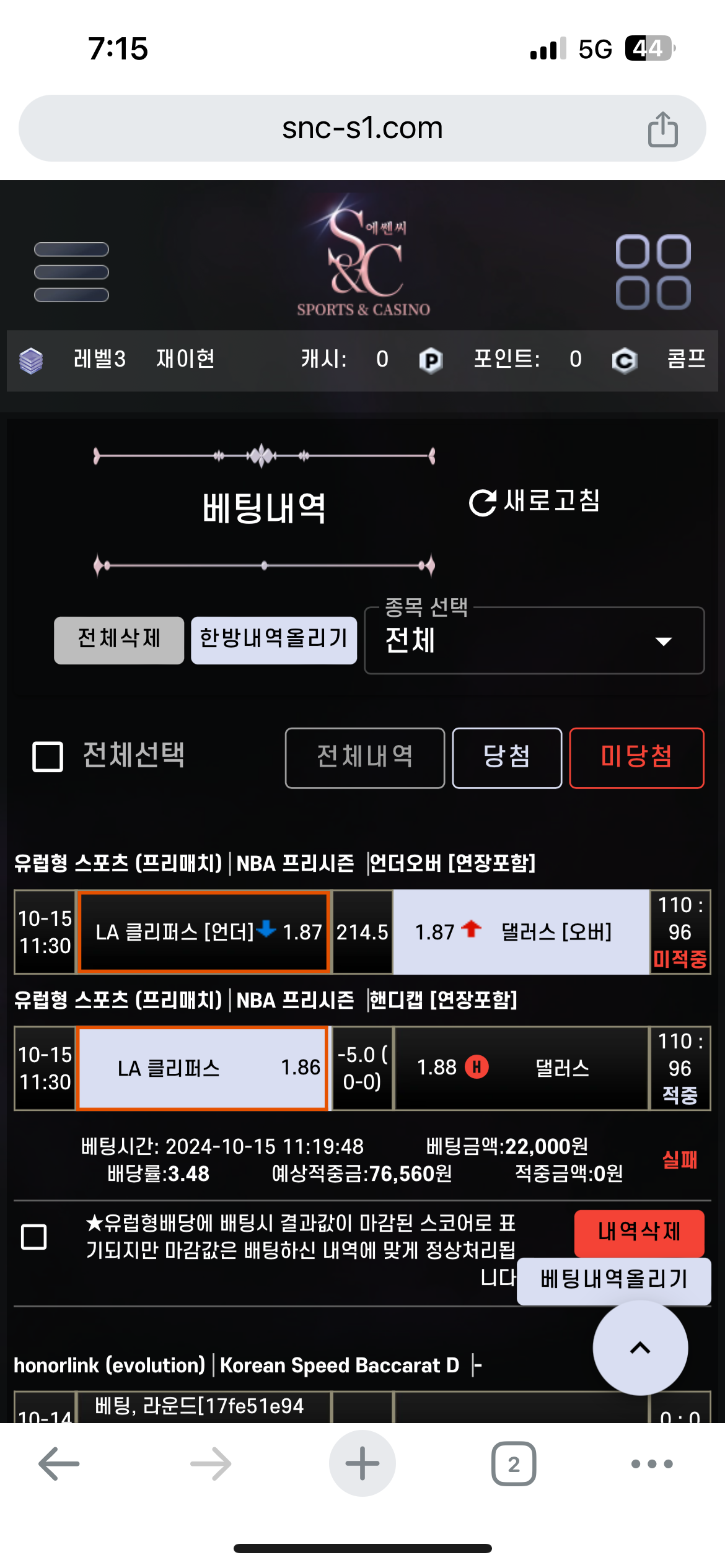Open the four-square grid menu

(x=653, y=272)
